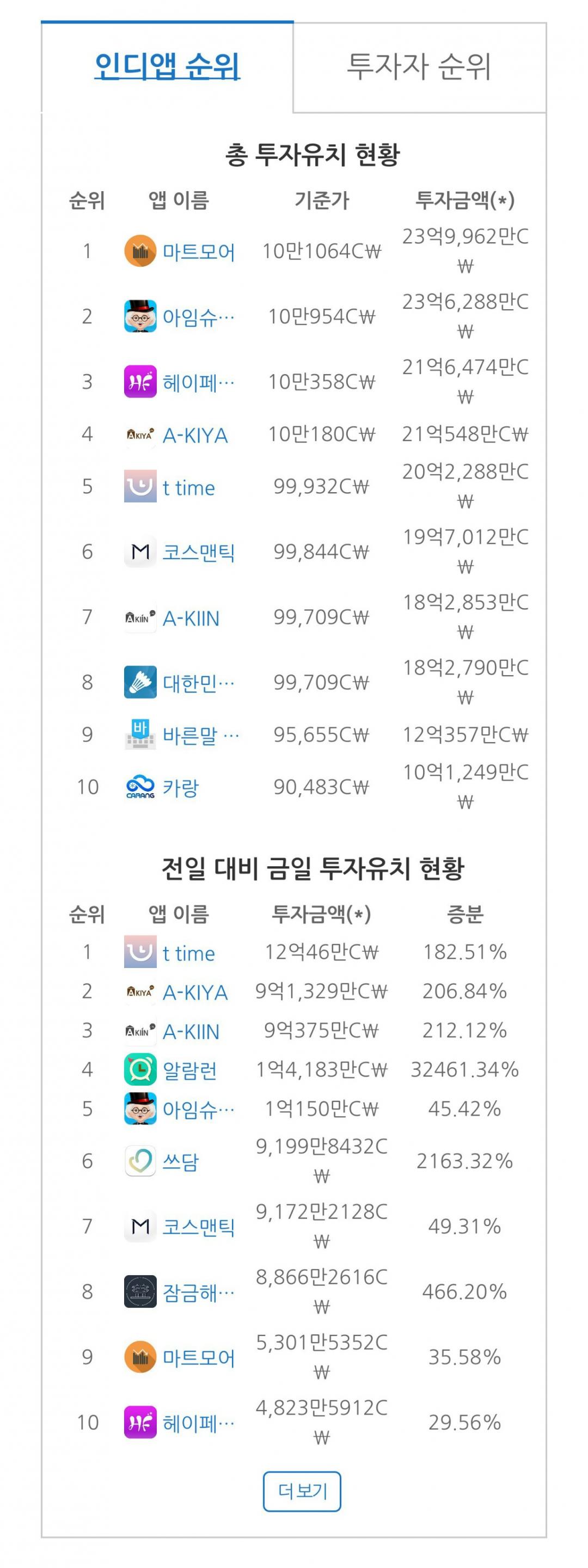Switch to the 투자자 순위 tab

click(419, 66)
